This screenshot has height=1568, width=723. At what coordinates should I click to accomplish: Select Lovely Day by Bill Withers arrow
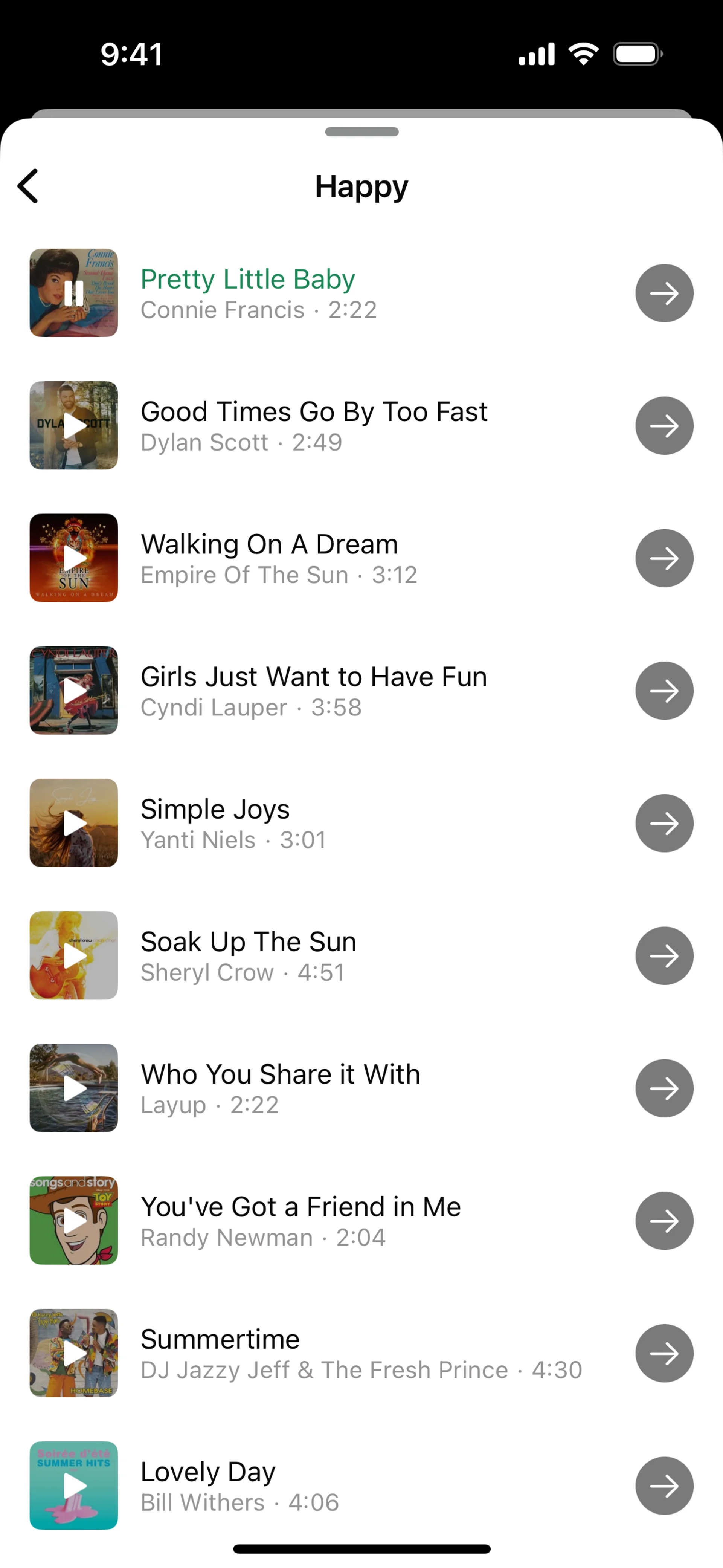point(664,1485)
